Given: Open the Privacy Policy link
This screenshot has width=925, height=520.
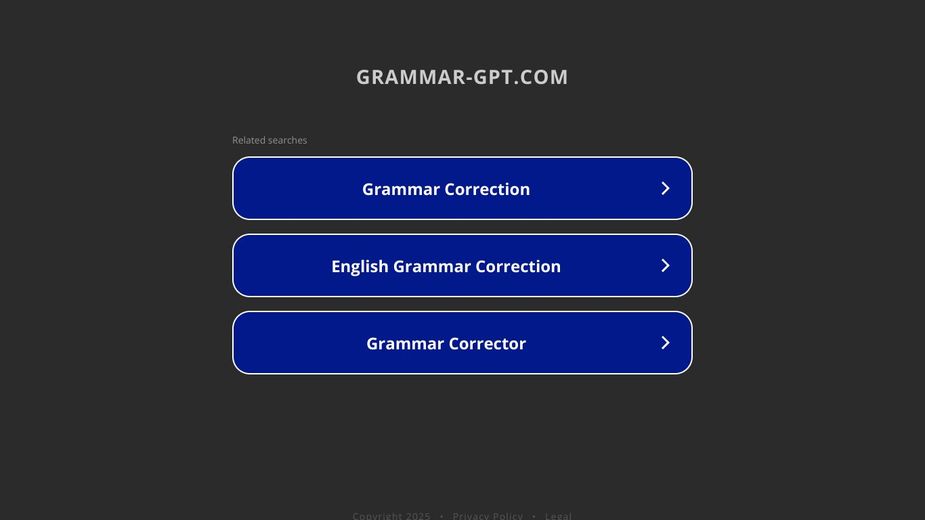Looking at the screenshot, I should 487,516.
